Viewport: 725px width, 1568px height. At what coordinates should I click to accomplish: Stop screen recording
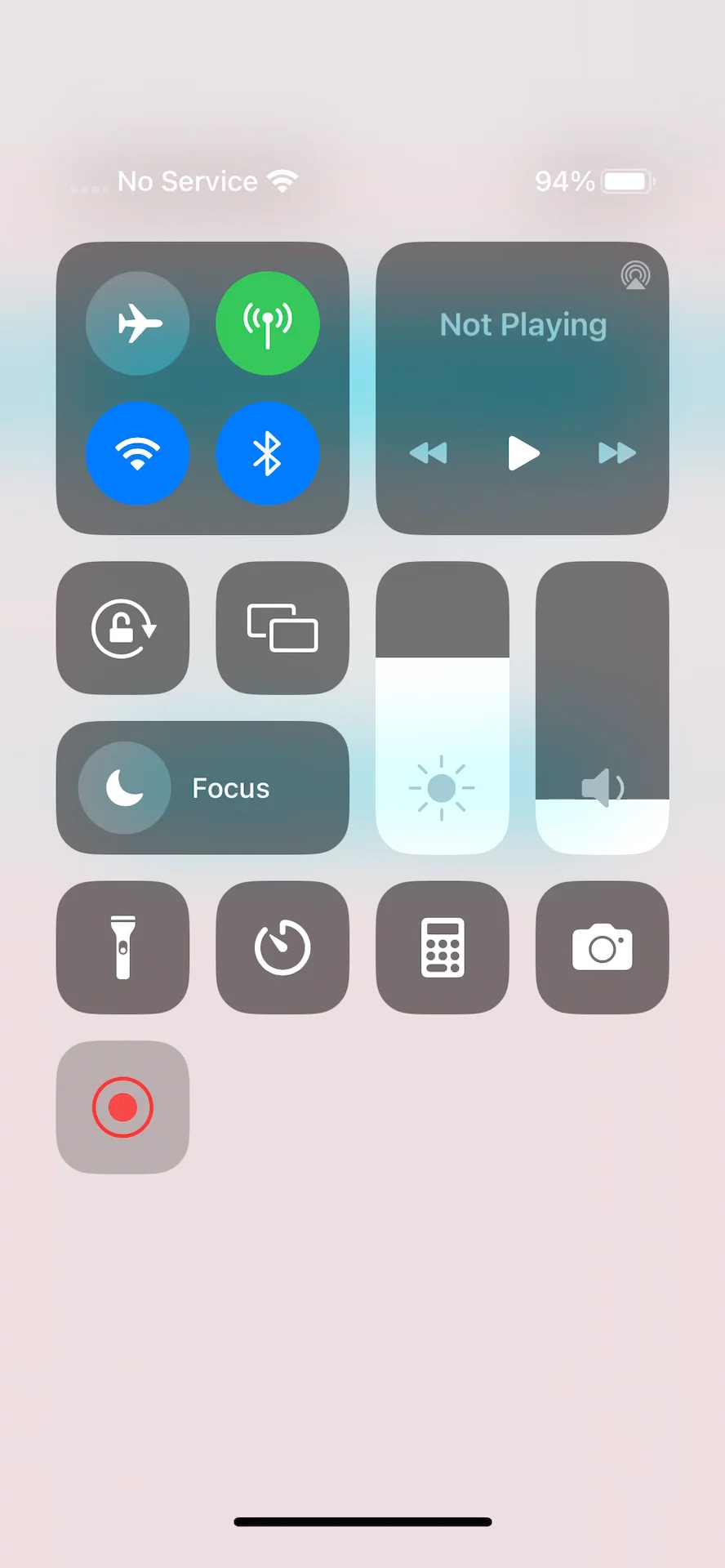122,1107
